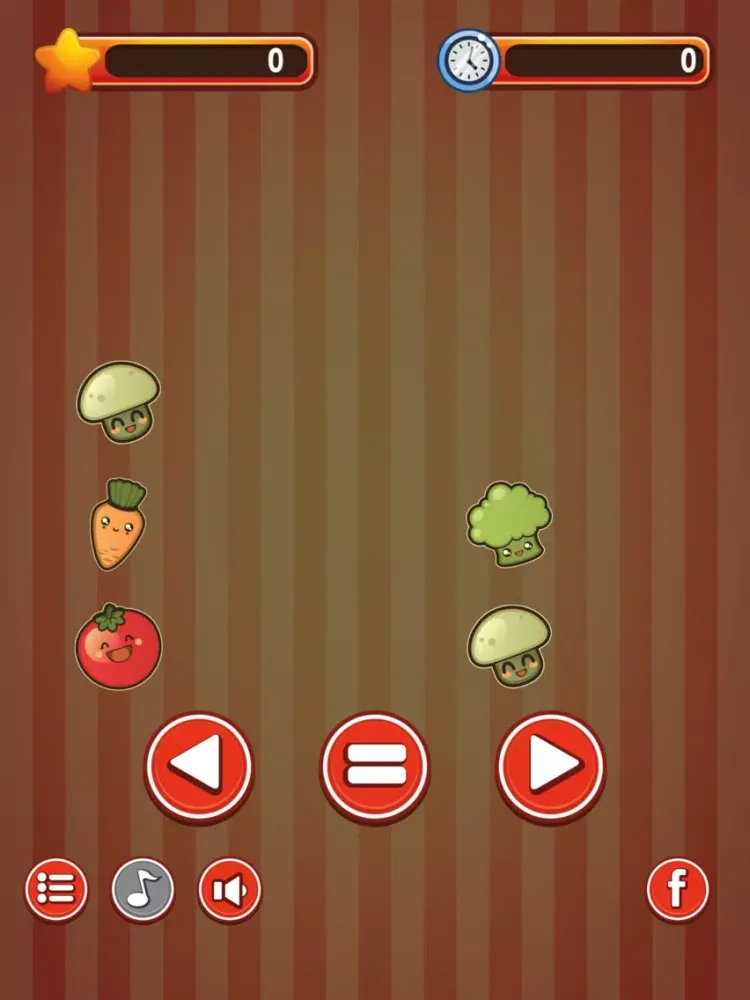Open the menu list icon

coord(56,889)
